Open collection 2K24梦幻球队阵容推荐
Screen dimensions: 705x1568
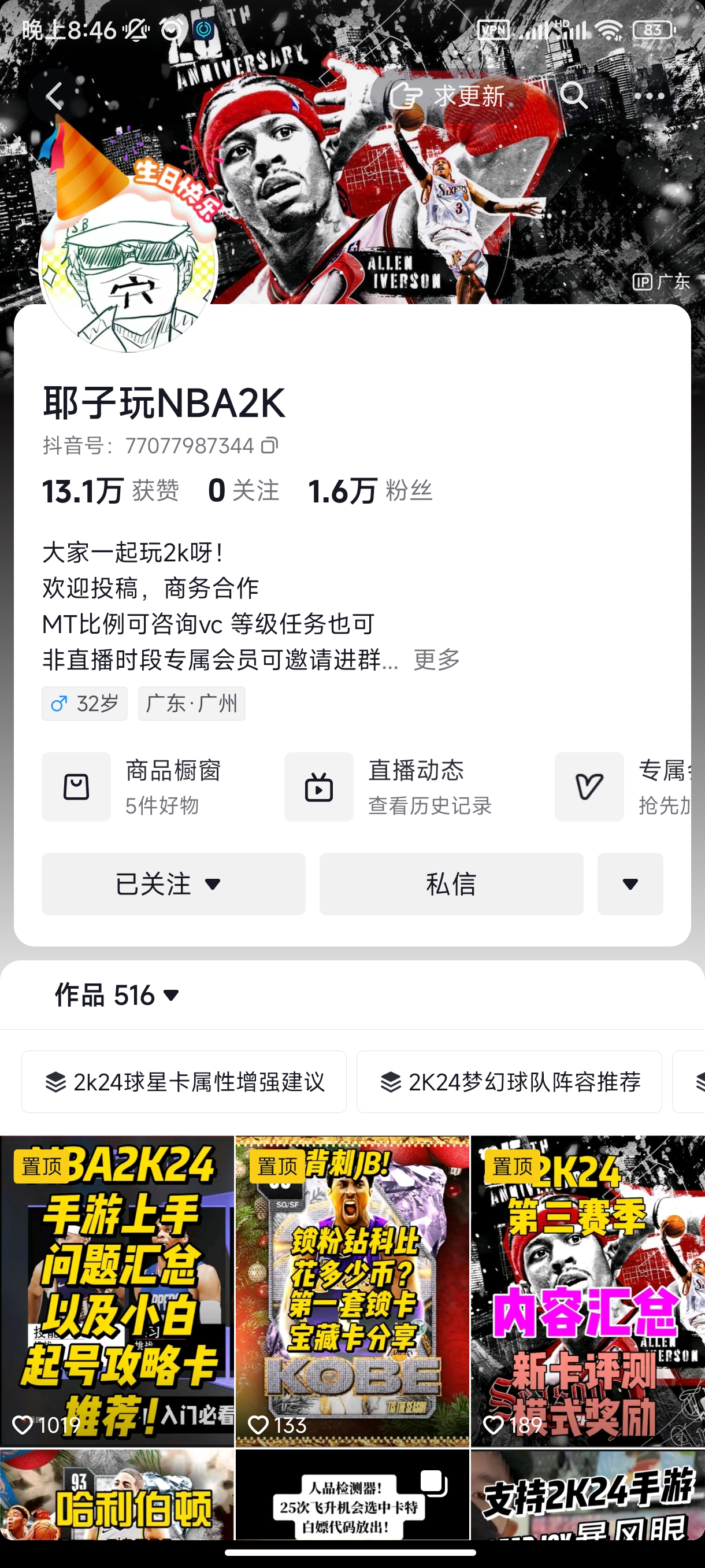click(509, 1082)
